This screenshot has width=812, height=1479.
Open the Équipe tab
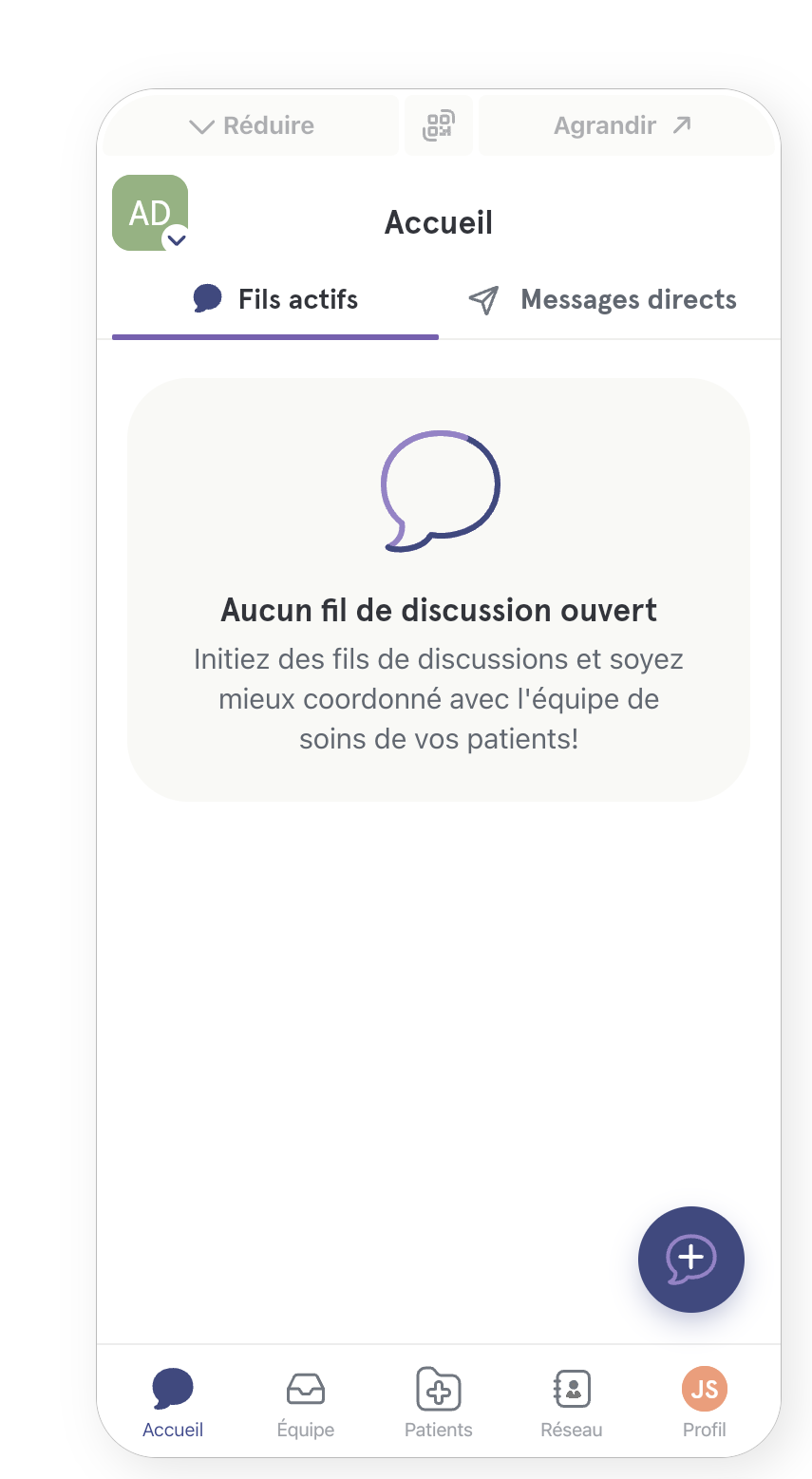pos(306,1403)
